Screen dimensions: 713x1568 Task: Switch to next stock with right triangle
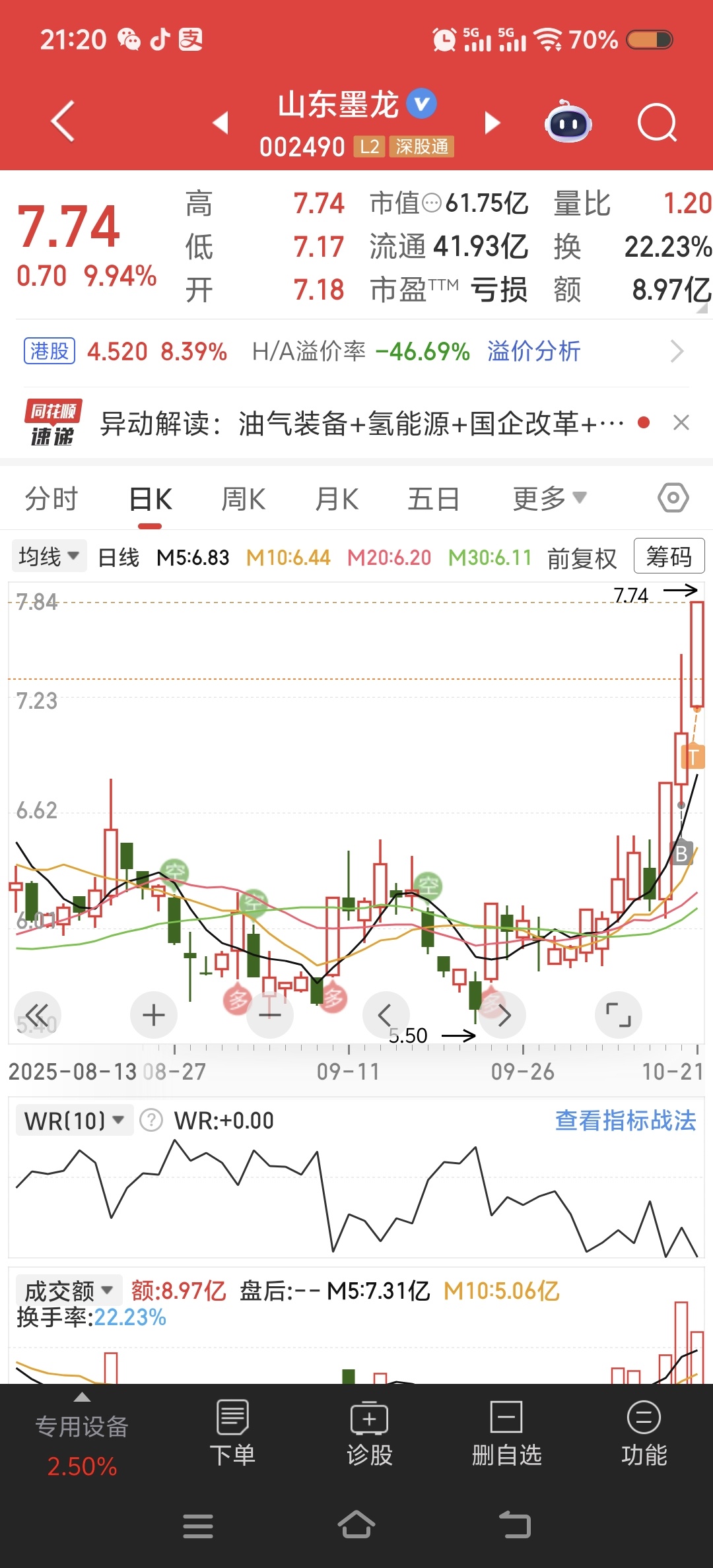492,123
